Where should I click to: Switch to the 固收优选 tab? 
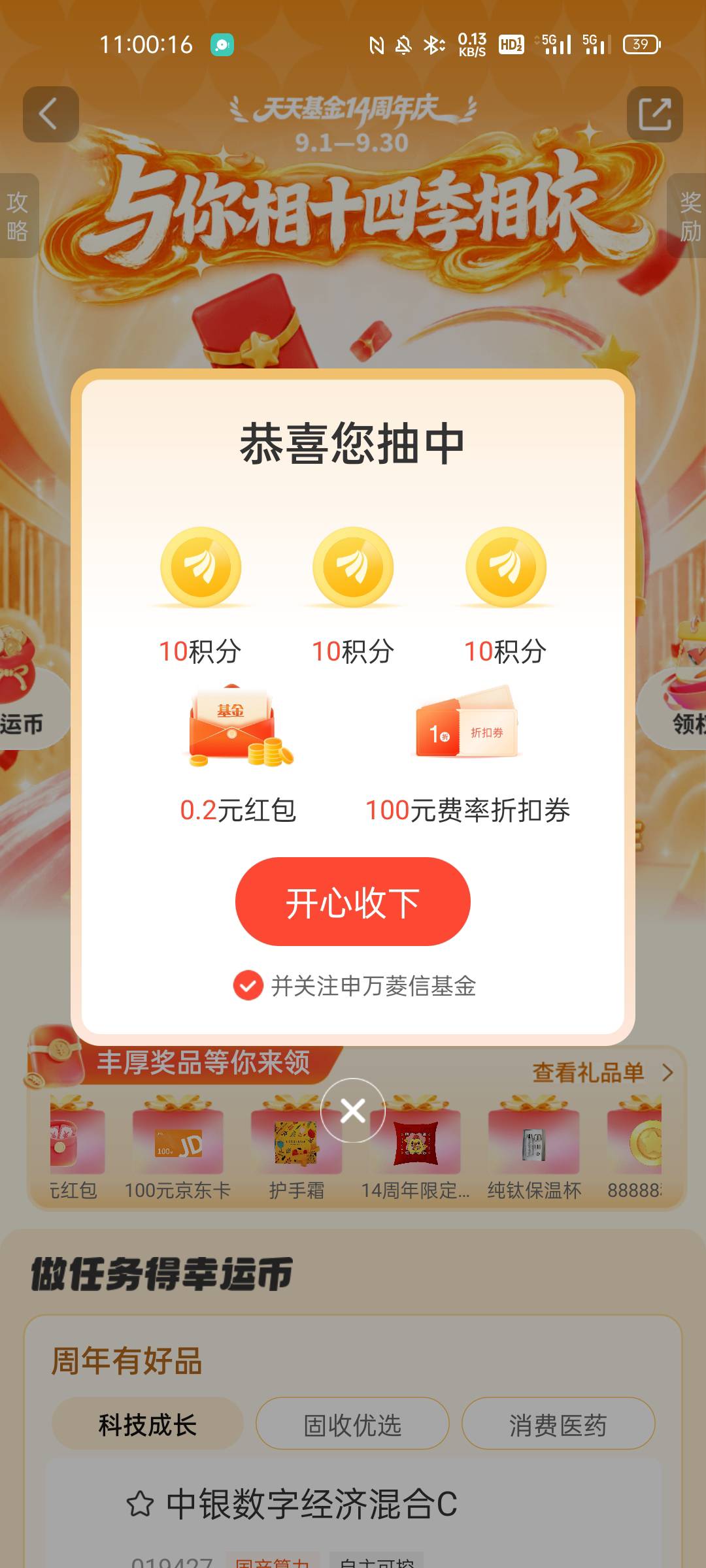[352, 1424]
